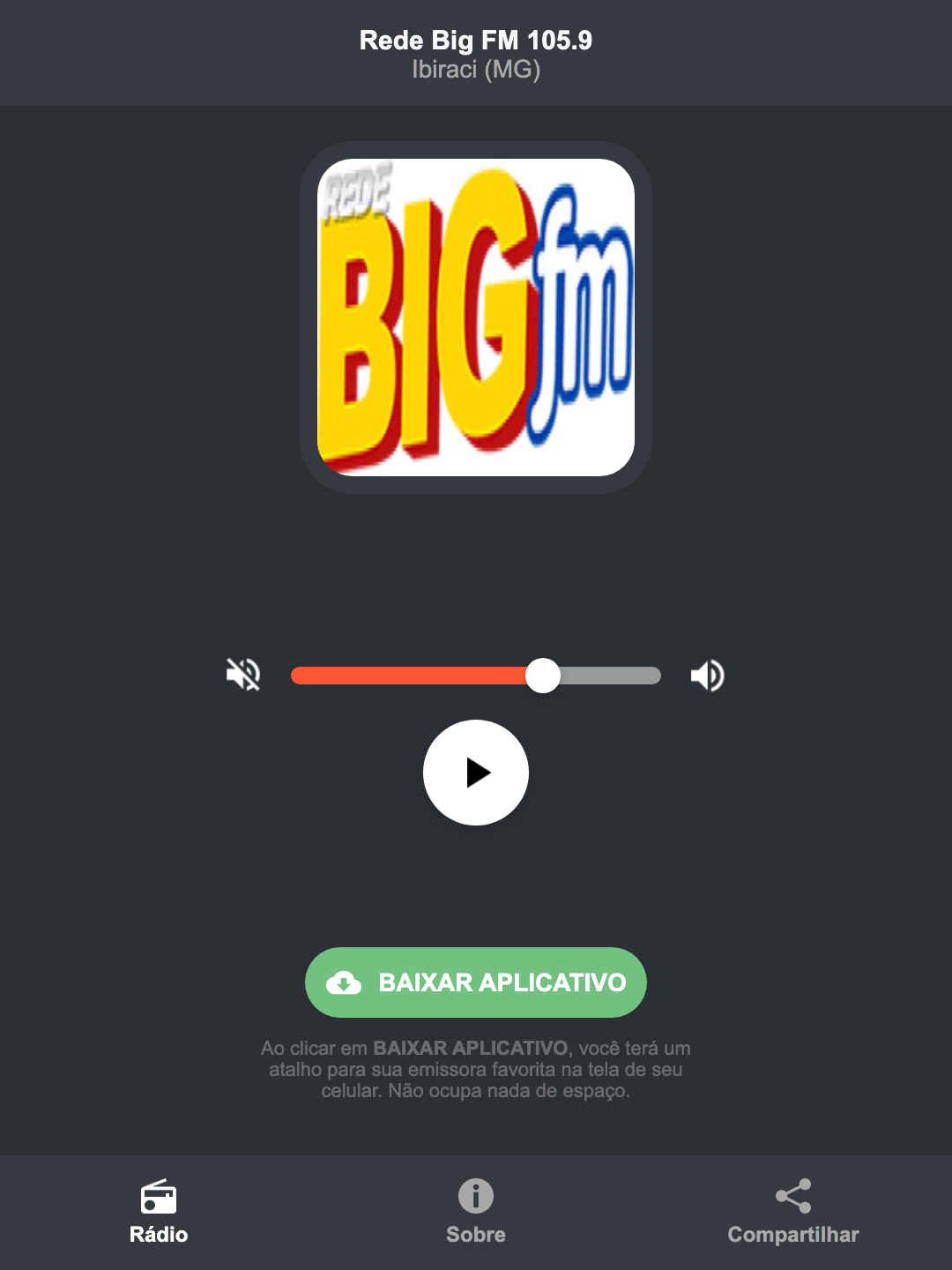Click the muted speaker icon

(244, 675)
